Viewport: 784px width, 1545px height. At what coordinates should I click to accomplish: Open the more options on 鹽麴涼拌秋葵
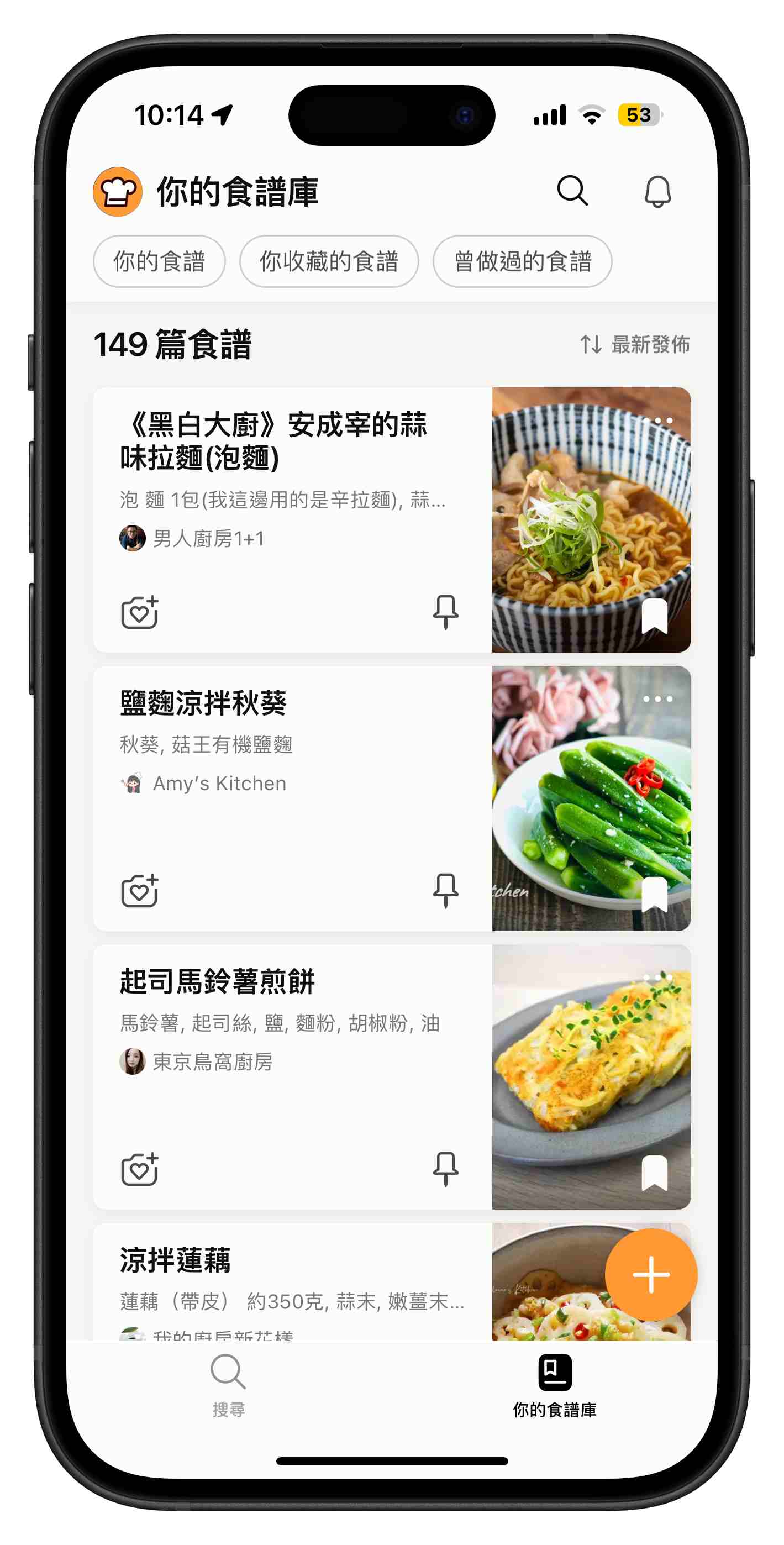point(657,698)
